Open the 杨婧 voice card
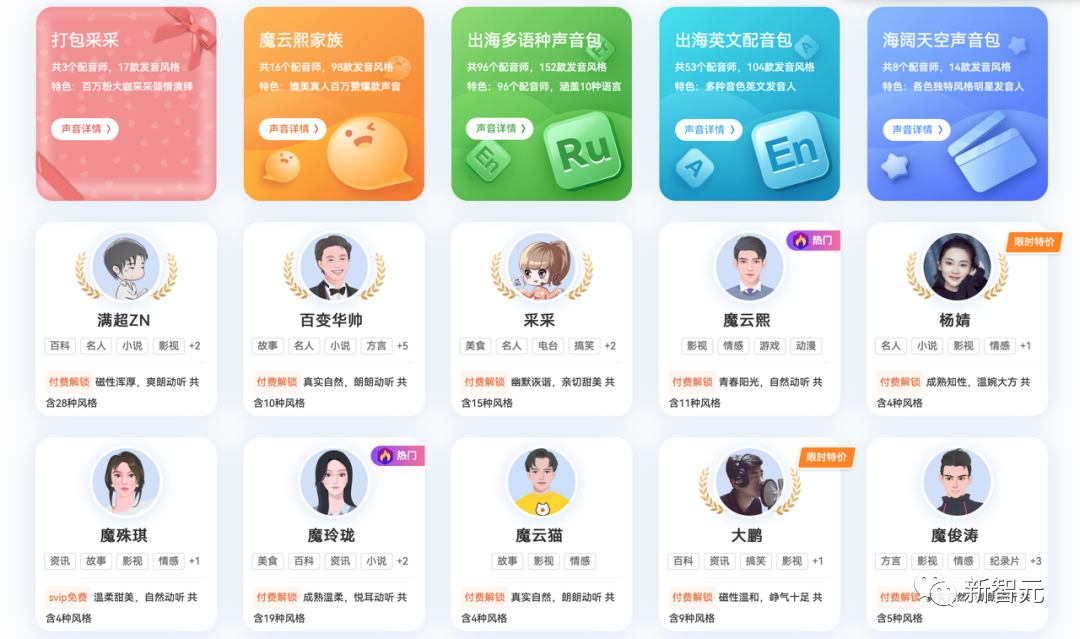Image resolution: width=1080 pixels, height=639 pixels. (956, 320)
